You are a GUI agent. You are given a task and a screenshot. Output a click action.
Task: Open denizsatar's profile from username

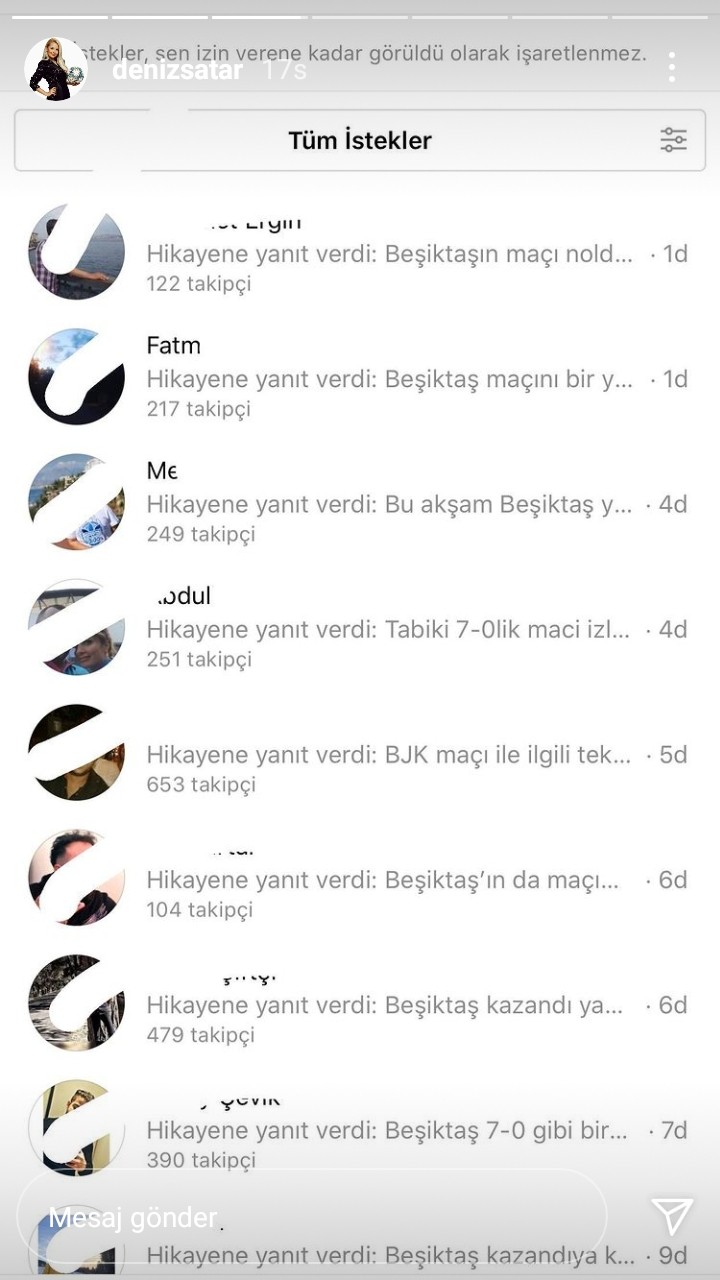point(177,71)
